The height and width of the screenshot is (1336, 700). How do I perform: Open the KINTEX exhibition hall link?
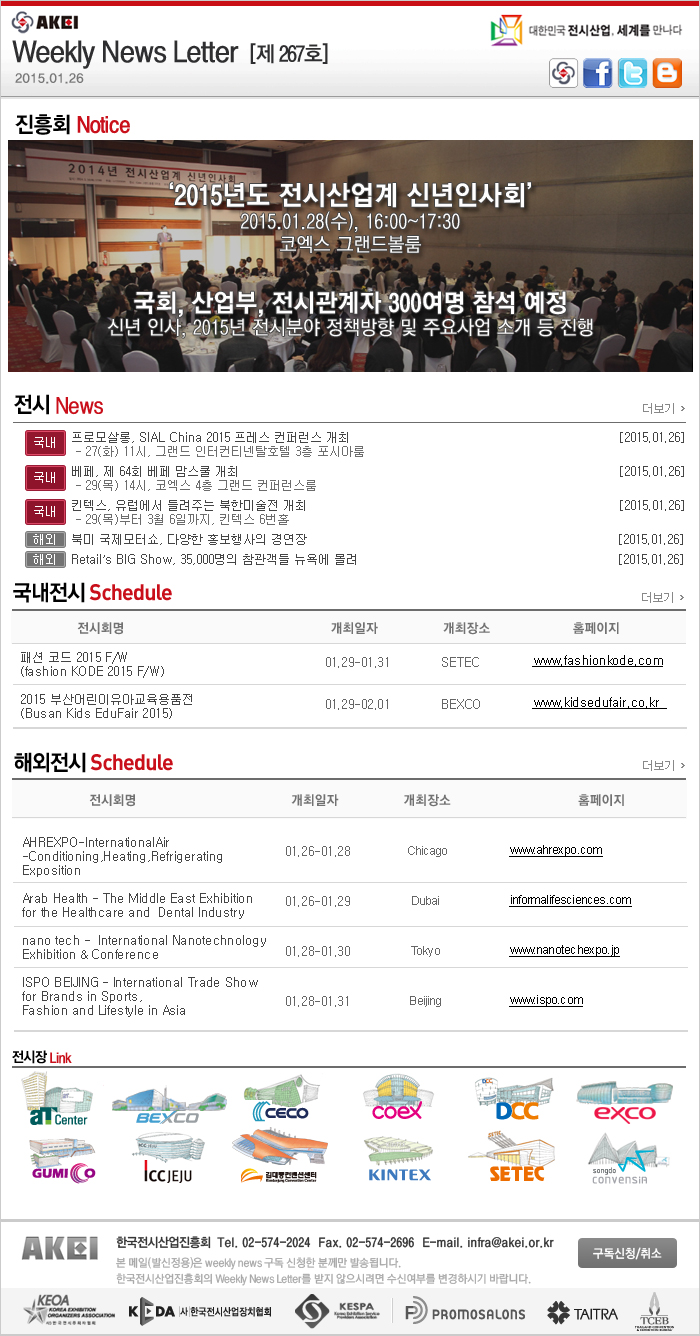398,1160
